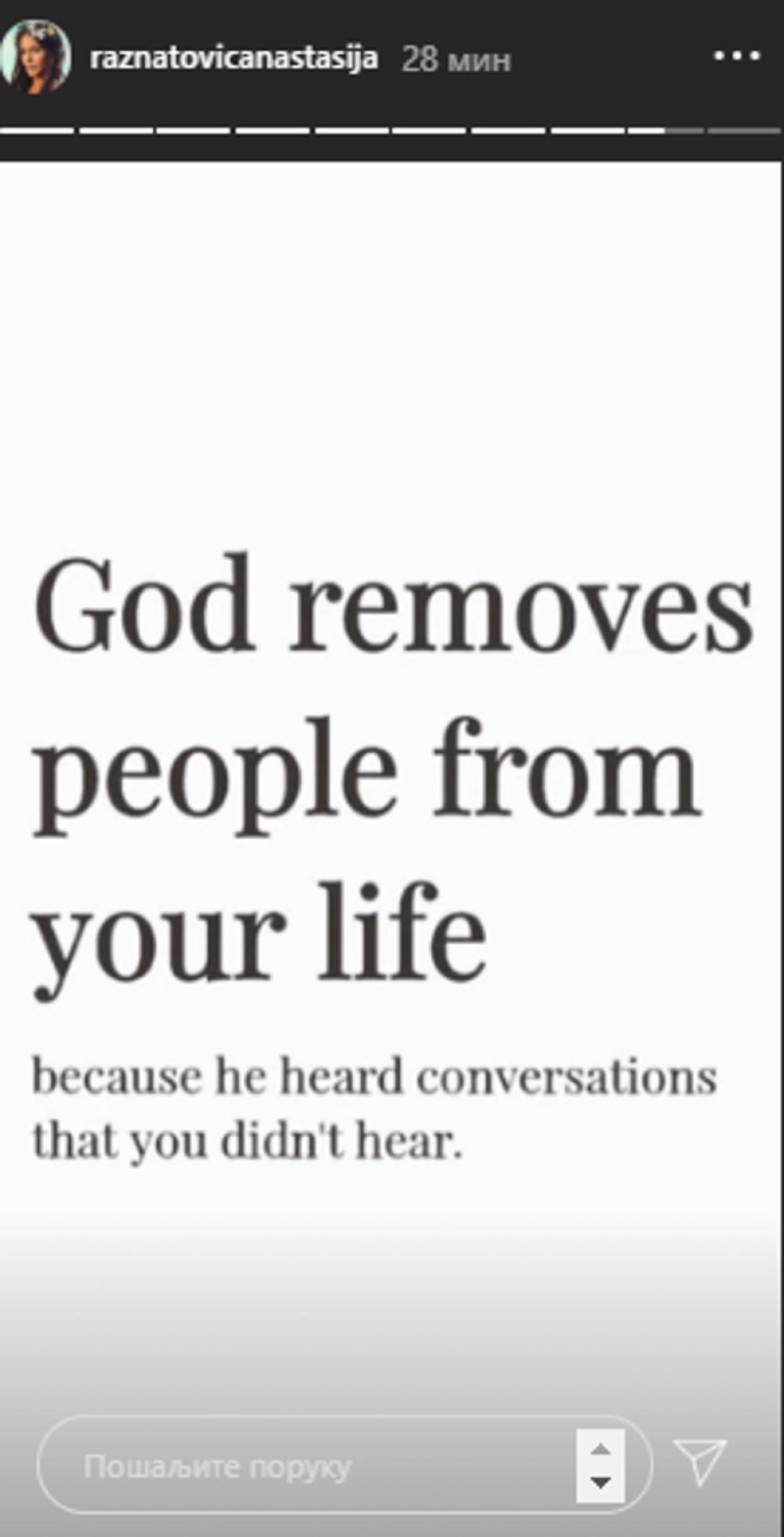Open raznatovicanastasija's profile picture
Image resolution: width=784 pixels, height=1537 pixels.
pyautogui.click(x=36, y=58)
